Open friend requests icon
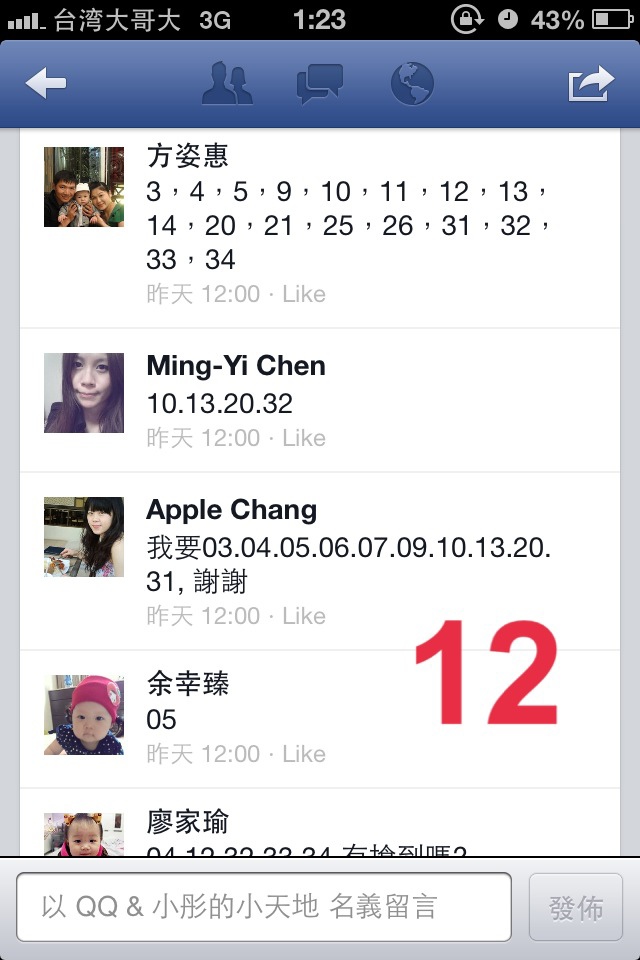Viewport: 640px width, 960px height. click(x=227, y=84)
